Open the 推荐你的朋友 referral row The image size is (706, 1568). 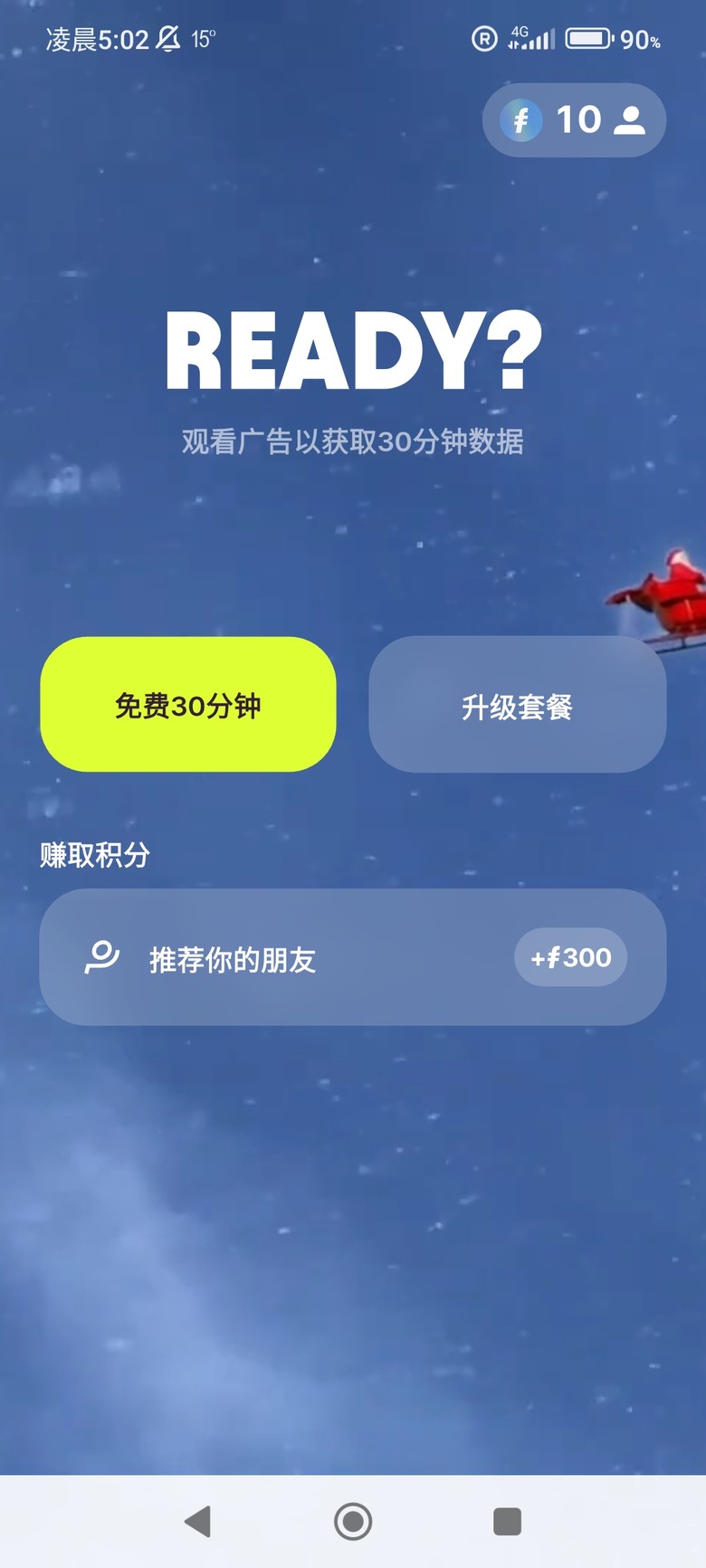pos(352,957)
